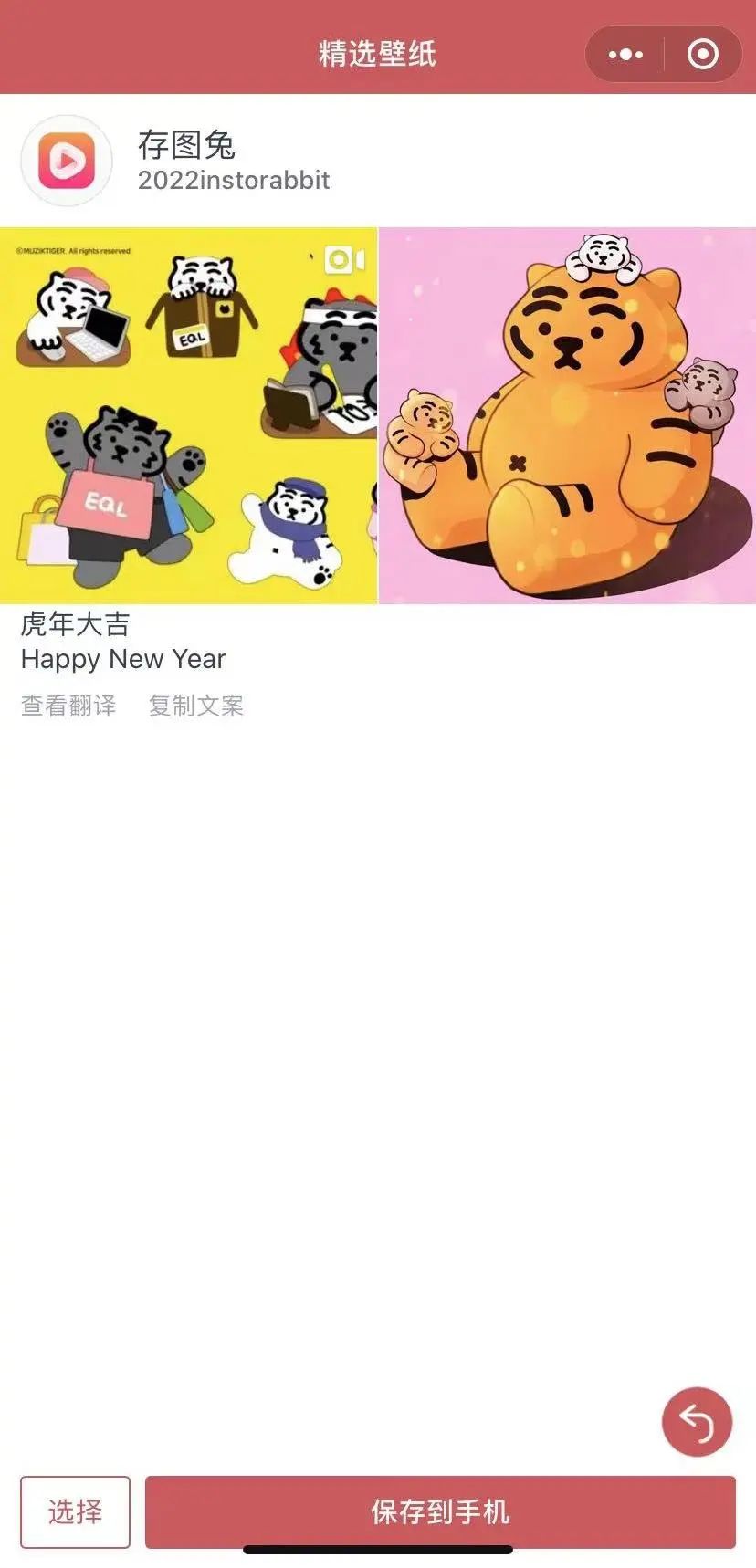This screenshot has width=756, height=1568.
Task: Tap the 精选壁纸 title bar text
Action: [x=378, y=54]
